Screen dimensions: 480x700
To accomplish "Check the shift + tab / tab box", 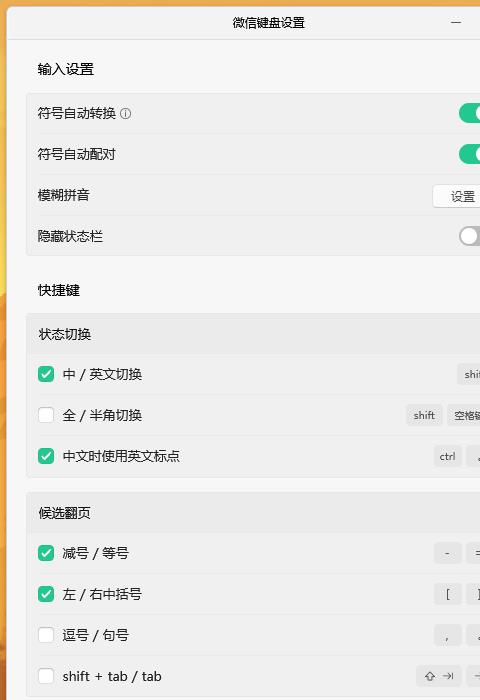I will pyautogui.click(x=46, y=676).
